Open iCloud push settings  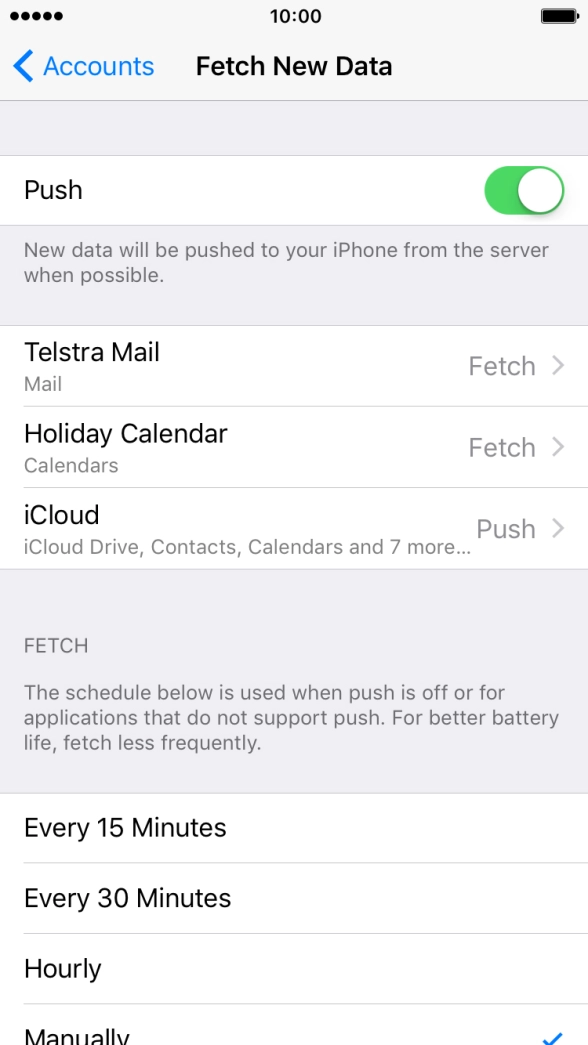click(294, 528)
